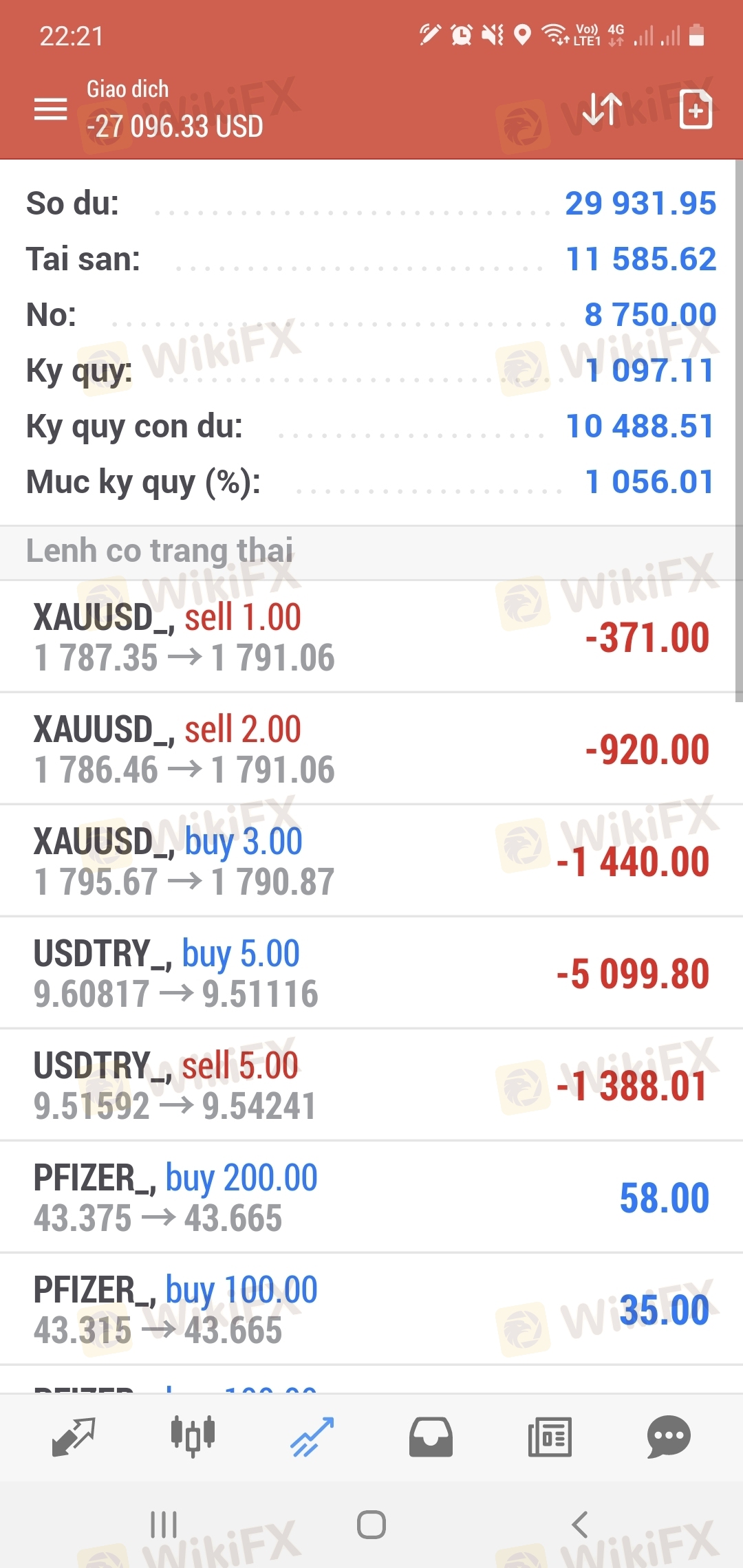
Task: Go back using system back button
Action: pos(580,1525)
